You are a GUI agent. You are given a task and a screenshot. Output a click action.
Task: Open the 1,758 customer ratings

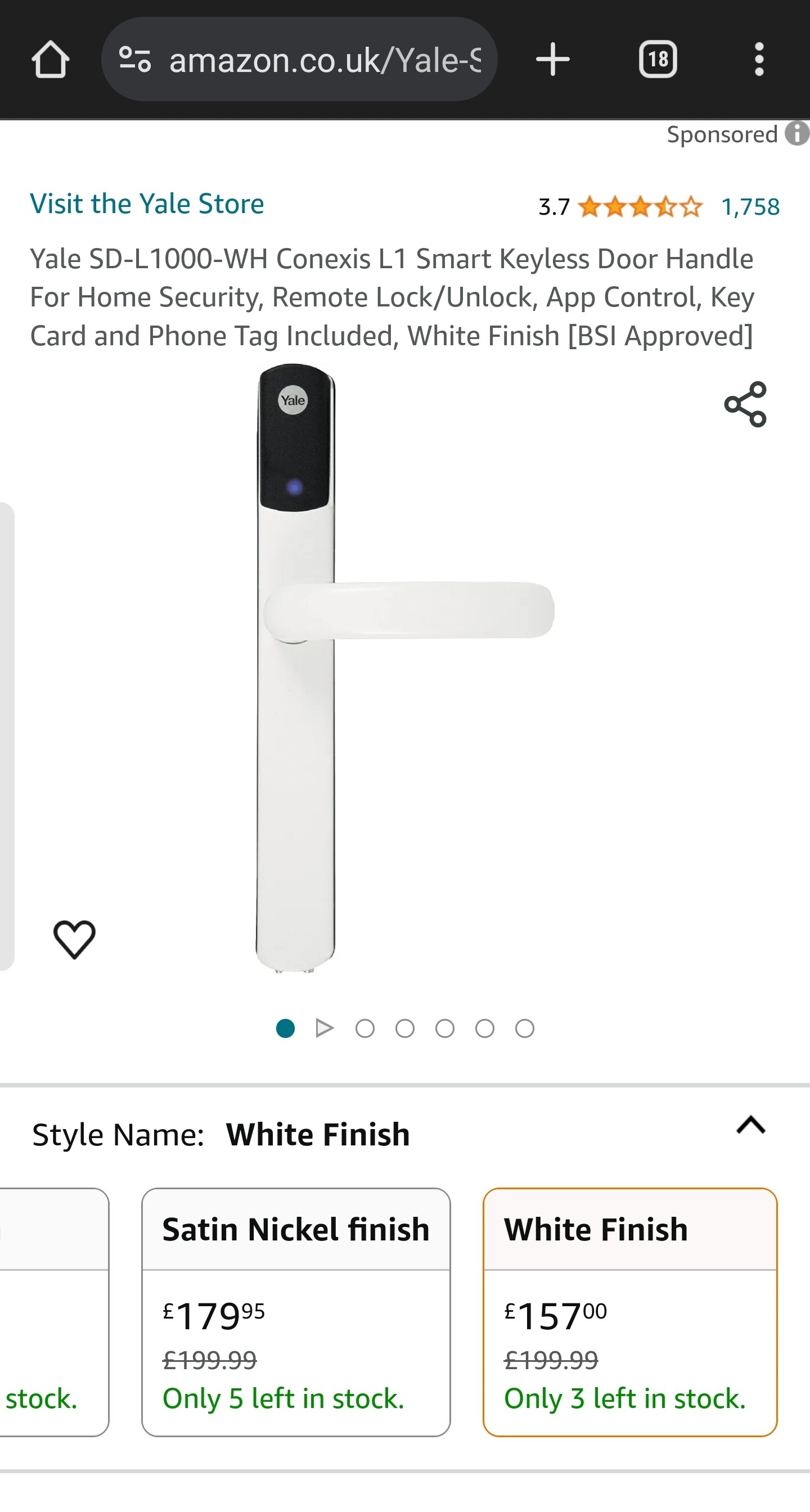750,206
